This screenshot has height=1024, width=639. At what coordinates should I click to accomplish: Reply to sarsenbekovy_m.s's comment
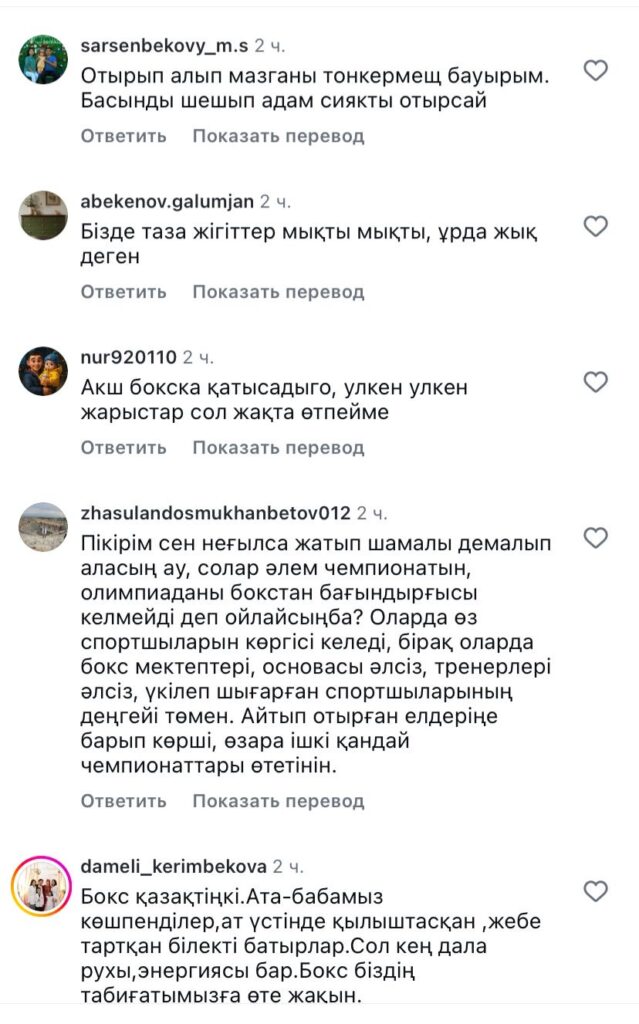(x=123, y=136)
